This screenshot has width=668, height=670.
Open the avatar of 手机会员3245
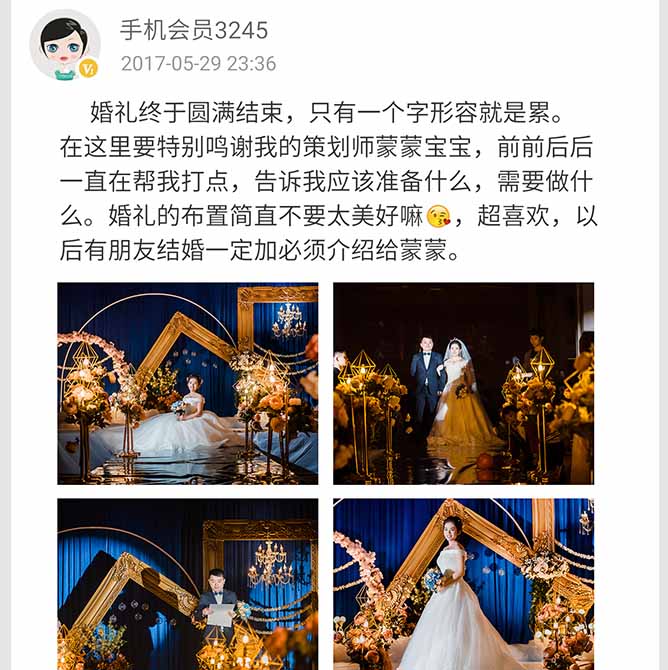click(64, 45)
